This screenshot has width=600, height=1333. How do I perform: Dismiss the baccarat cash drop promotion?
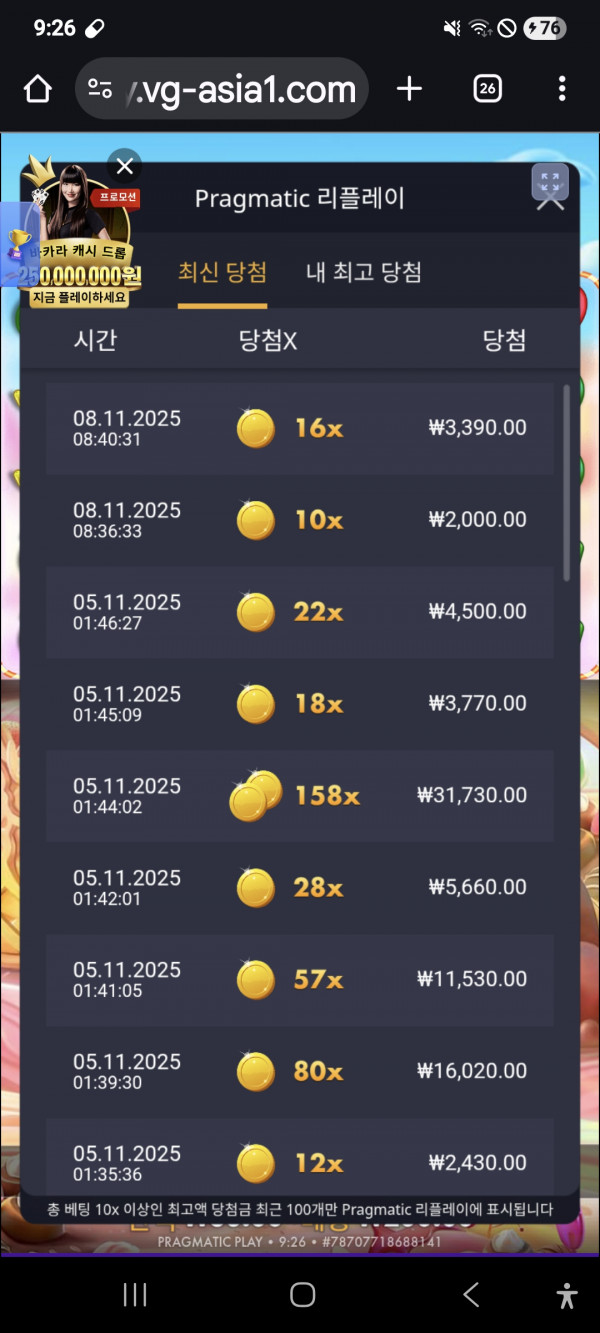pyautogui.click(x=124, y=166)
